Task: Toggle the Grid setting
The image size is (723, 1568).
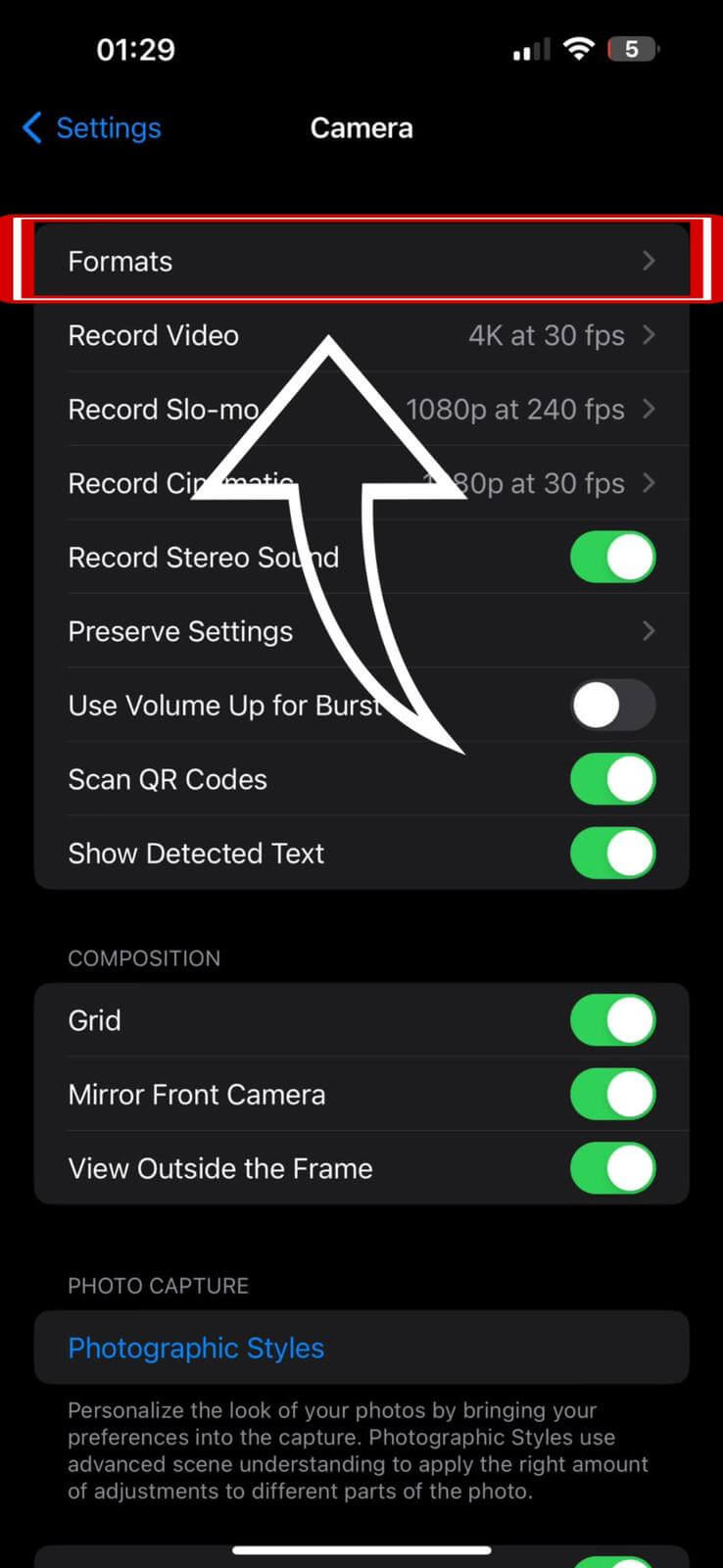Action: click(x=612, y=1020)
